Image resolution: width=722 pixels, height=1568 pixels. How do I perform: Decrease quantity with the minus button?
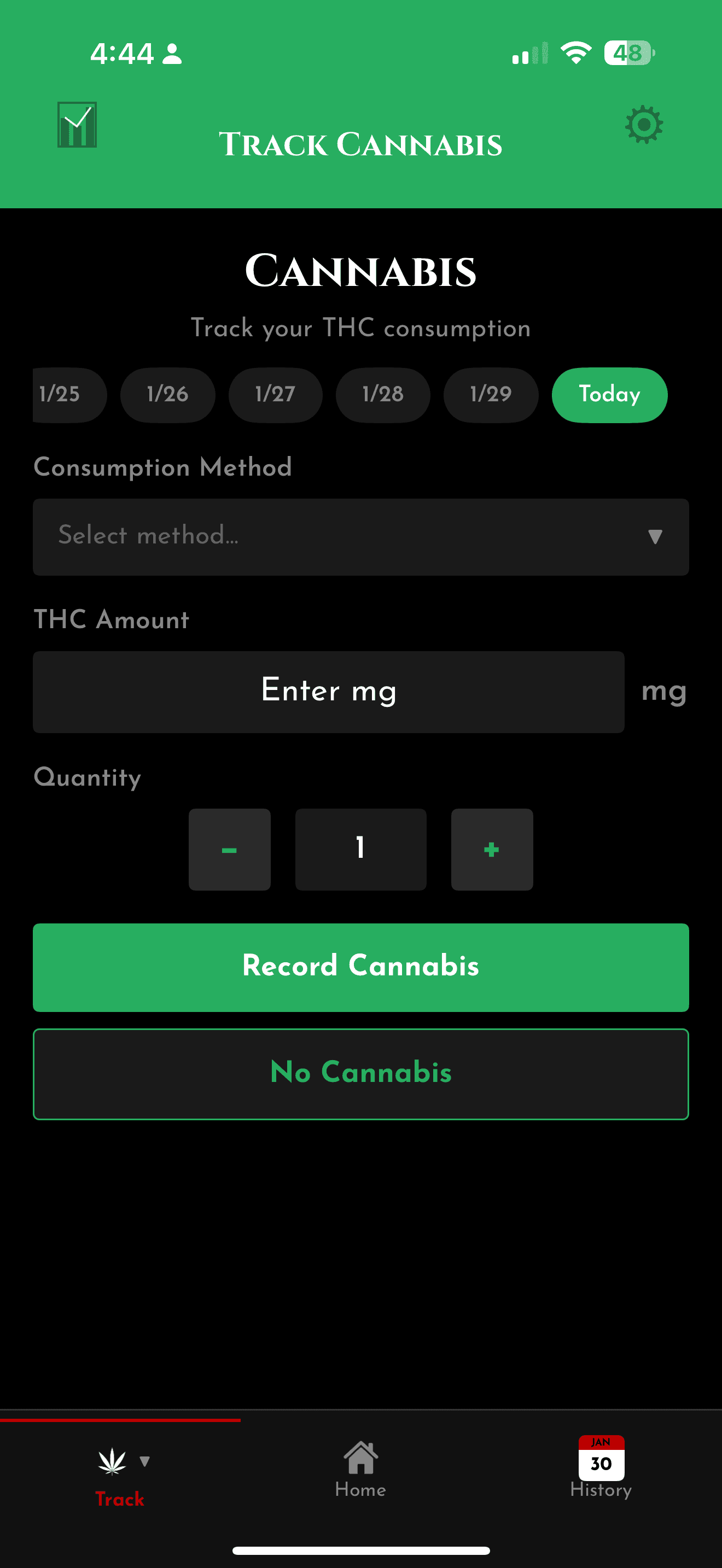pos(230,849)
